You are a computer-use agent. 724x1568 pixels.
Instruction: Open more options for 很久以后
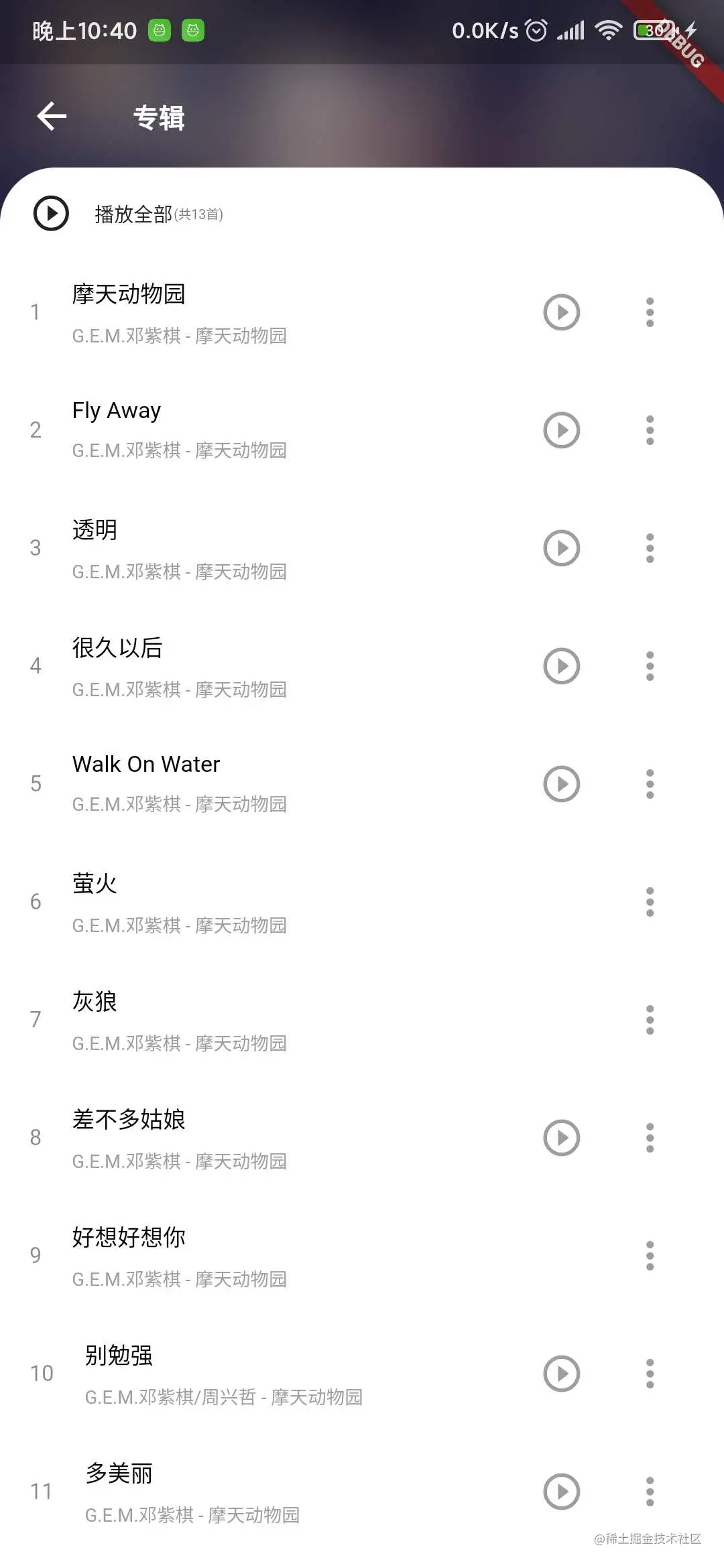tap(649, 666)
